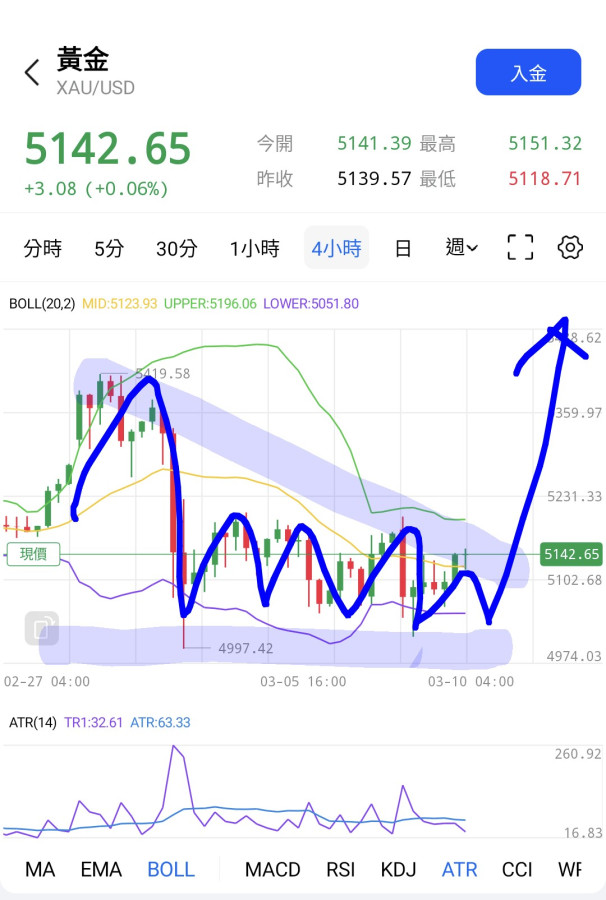This screenshot has width=606, height=900.
Task: Tap the rotate chart icon
Action: [42, 629]
